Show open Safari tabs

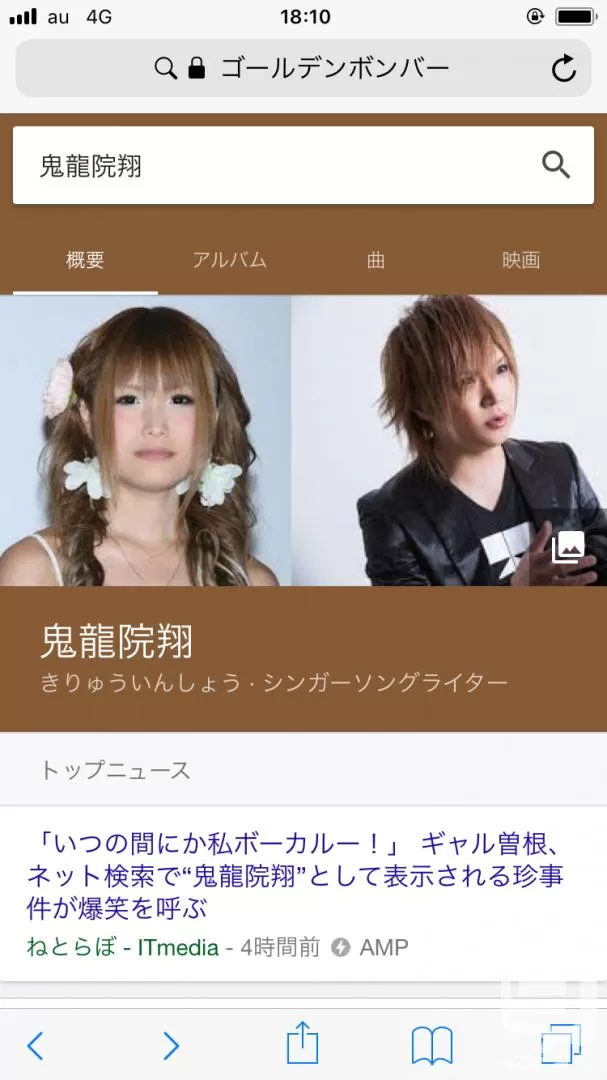point(561,1044)
